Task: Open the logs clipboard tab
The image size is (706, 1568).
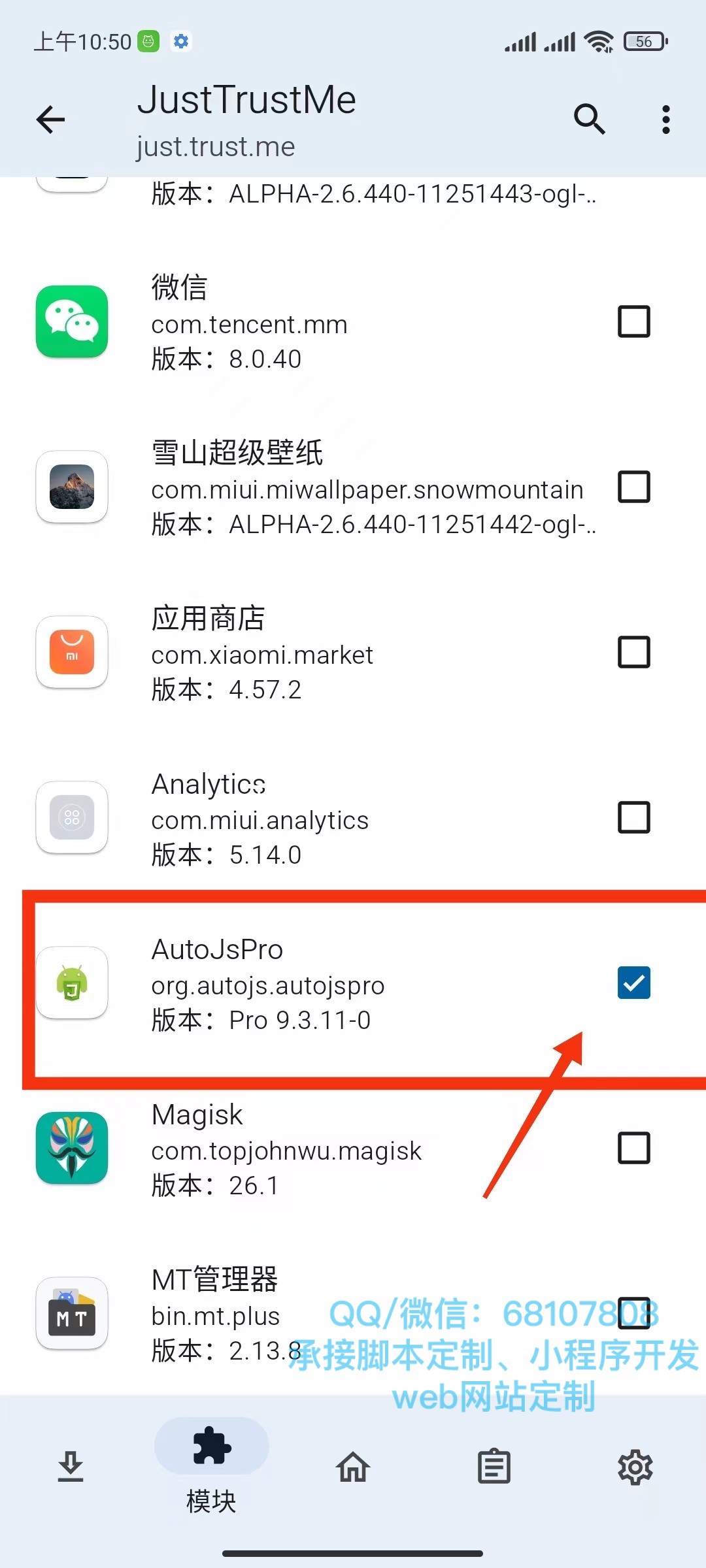Action: pos(494,1467)
